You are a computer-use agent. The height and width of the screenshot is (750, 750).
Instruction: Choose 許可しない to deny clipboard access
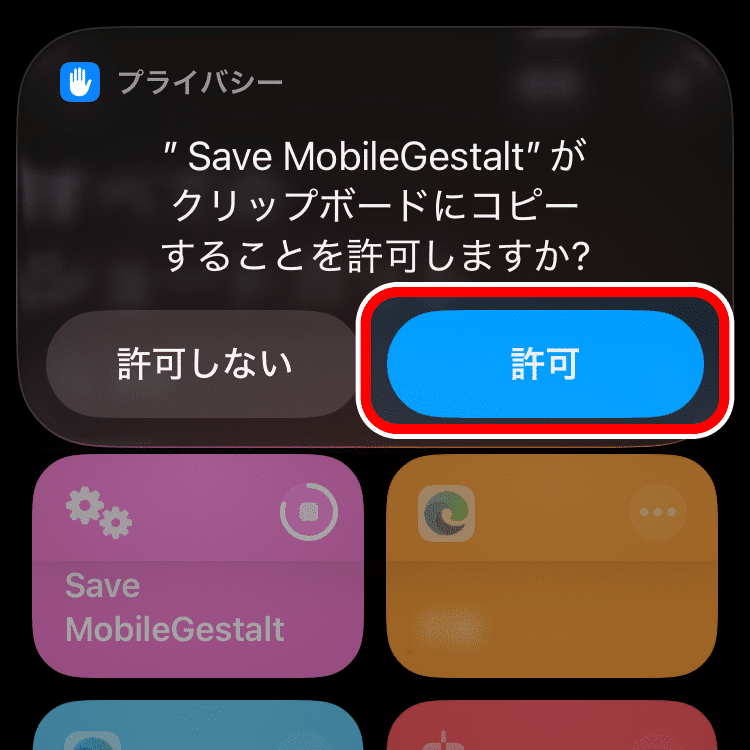(x=204, y=365)
